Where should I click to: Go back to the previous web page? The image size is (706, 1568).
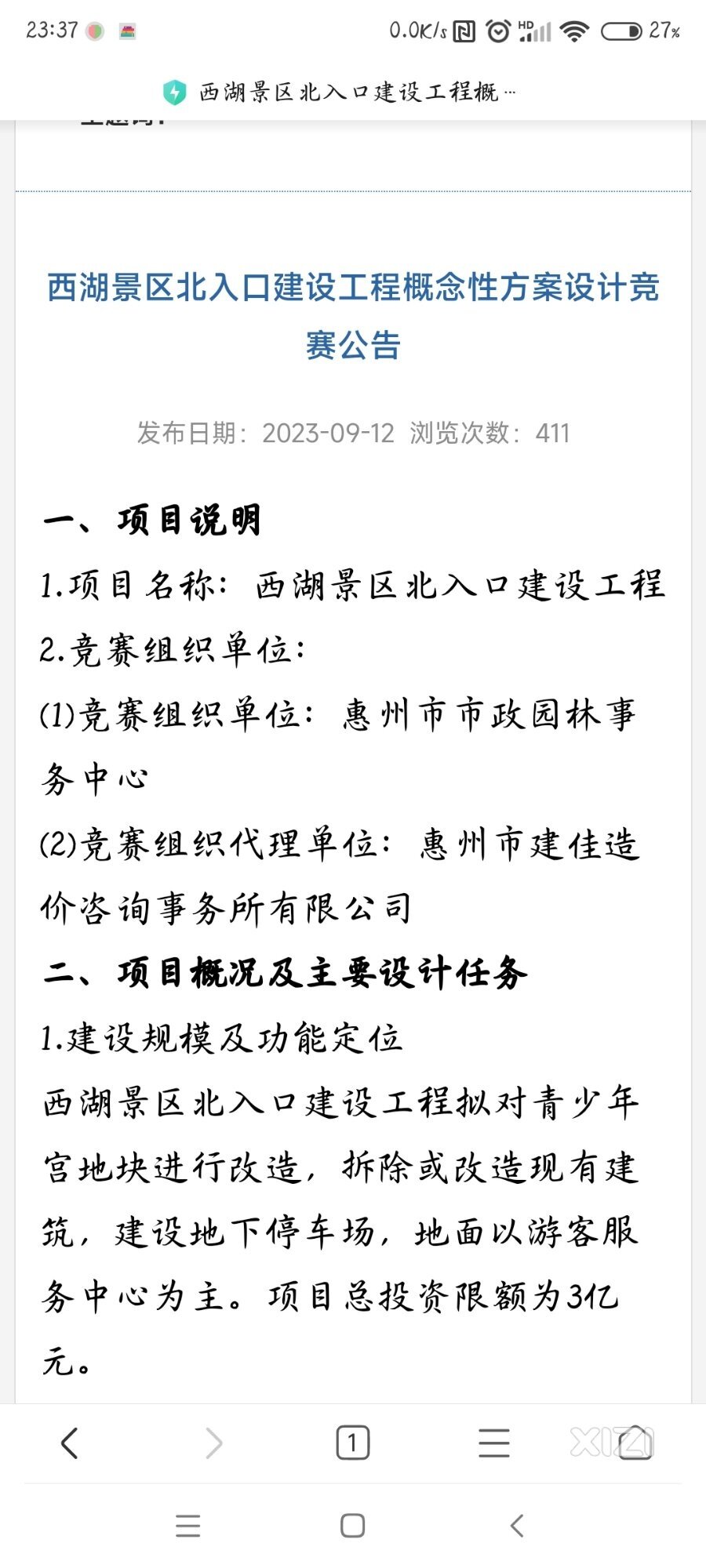coord(70,1443)
